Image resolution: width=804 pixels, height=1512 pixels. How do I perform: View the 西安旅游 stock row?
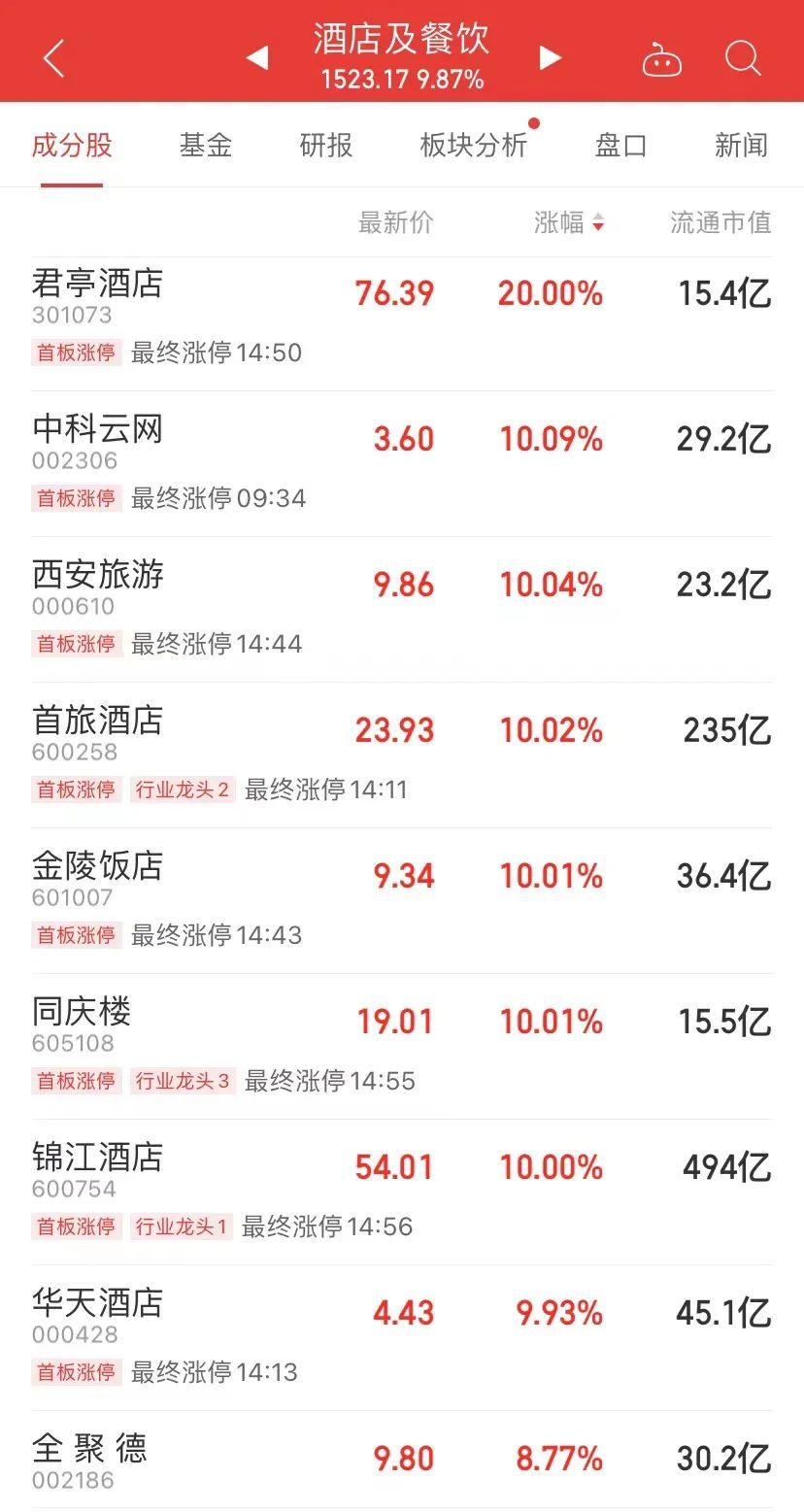[x=98, y=575]
